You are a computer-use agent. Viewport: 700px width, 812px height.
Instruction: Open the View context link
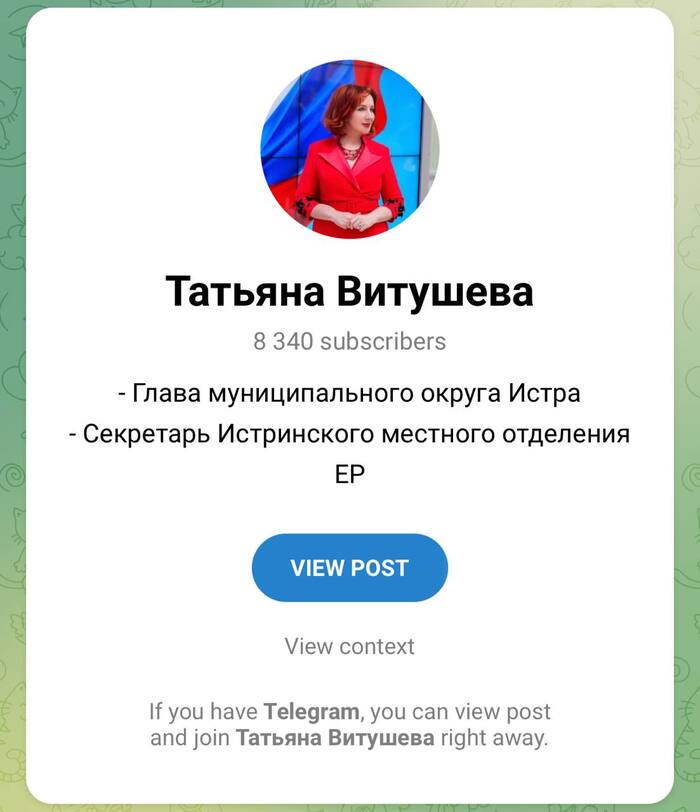pos(349,646)
